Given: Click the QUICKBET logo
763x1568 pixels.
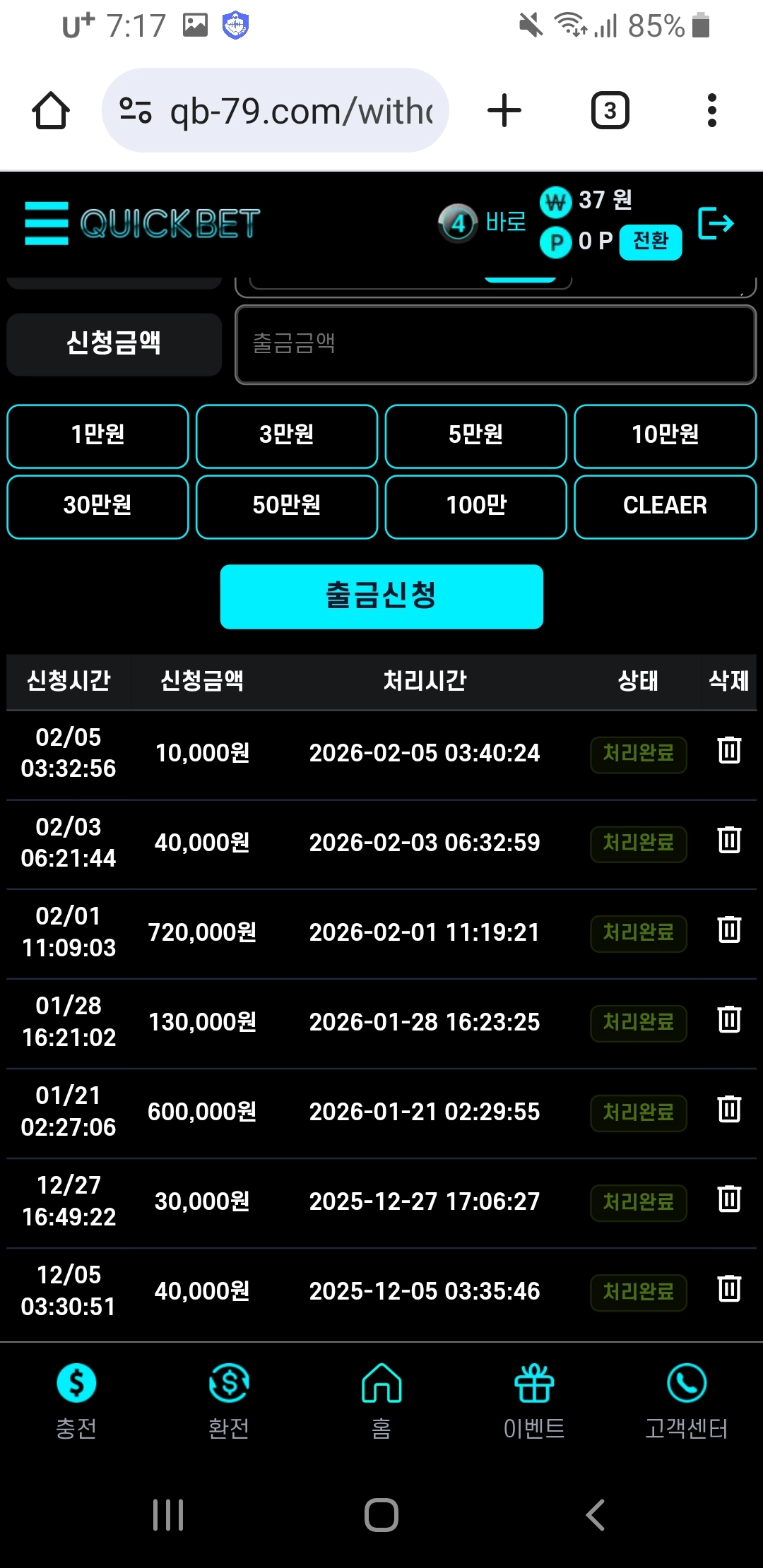Looking at the screenshot, I should pos(170,221).
